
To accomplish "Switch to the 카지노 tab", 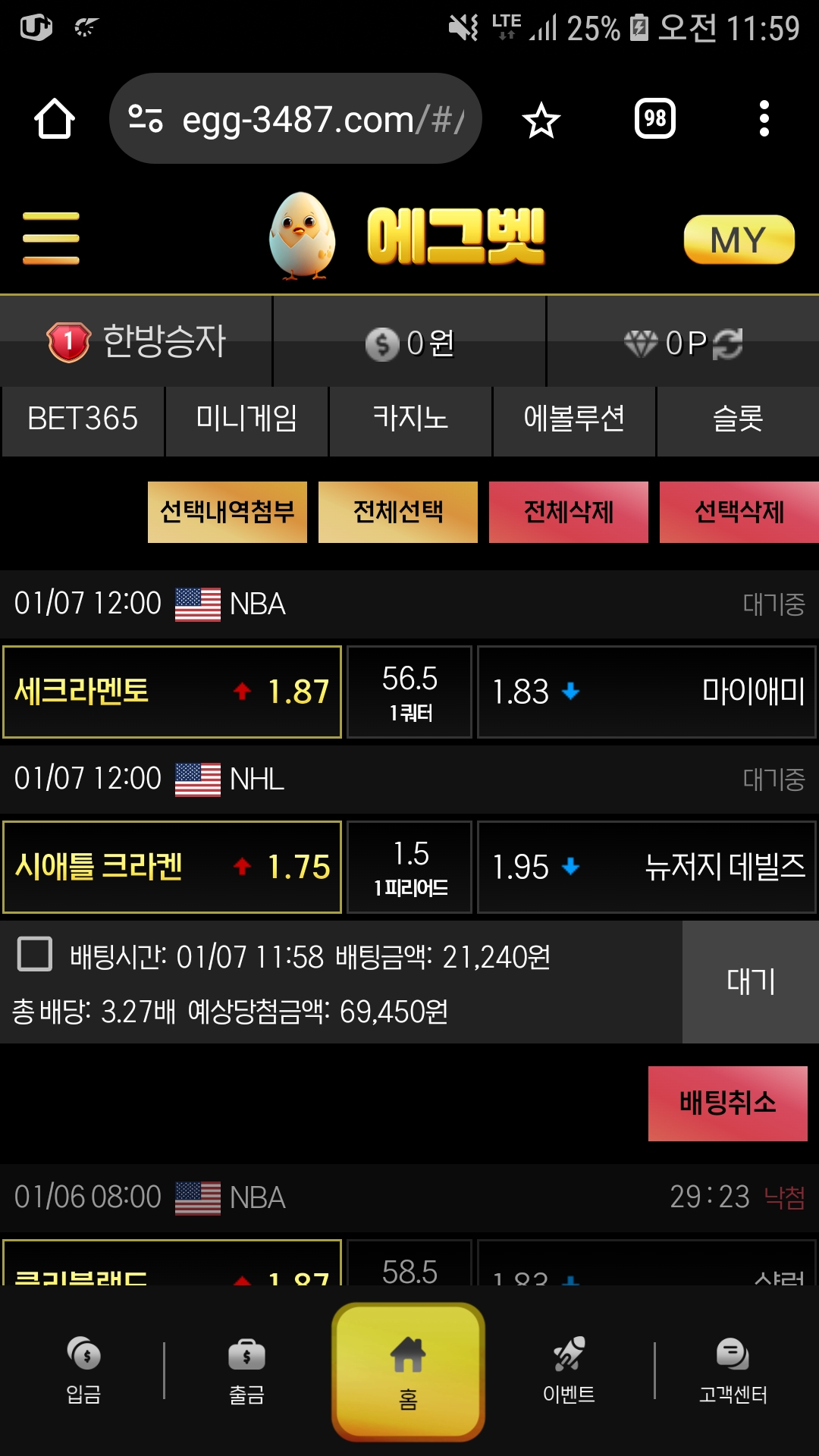I will tap(410, 419).
